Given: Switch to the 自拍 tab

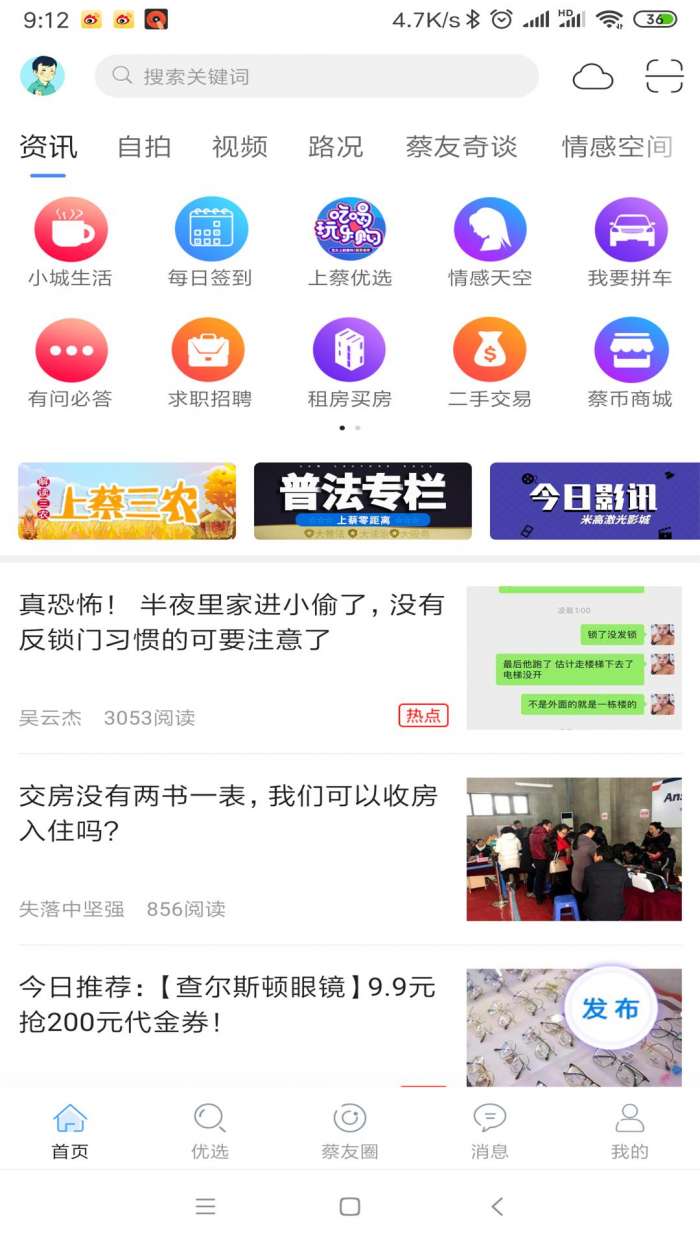Looking at the screenshot, I should 144,147.
